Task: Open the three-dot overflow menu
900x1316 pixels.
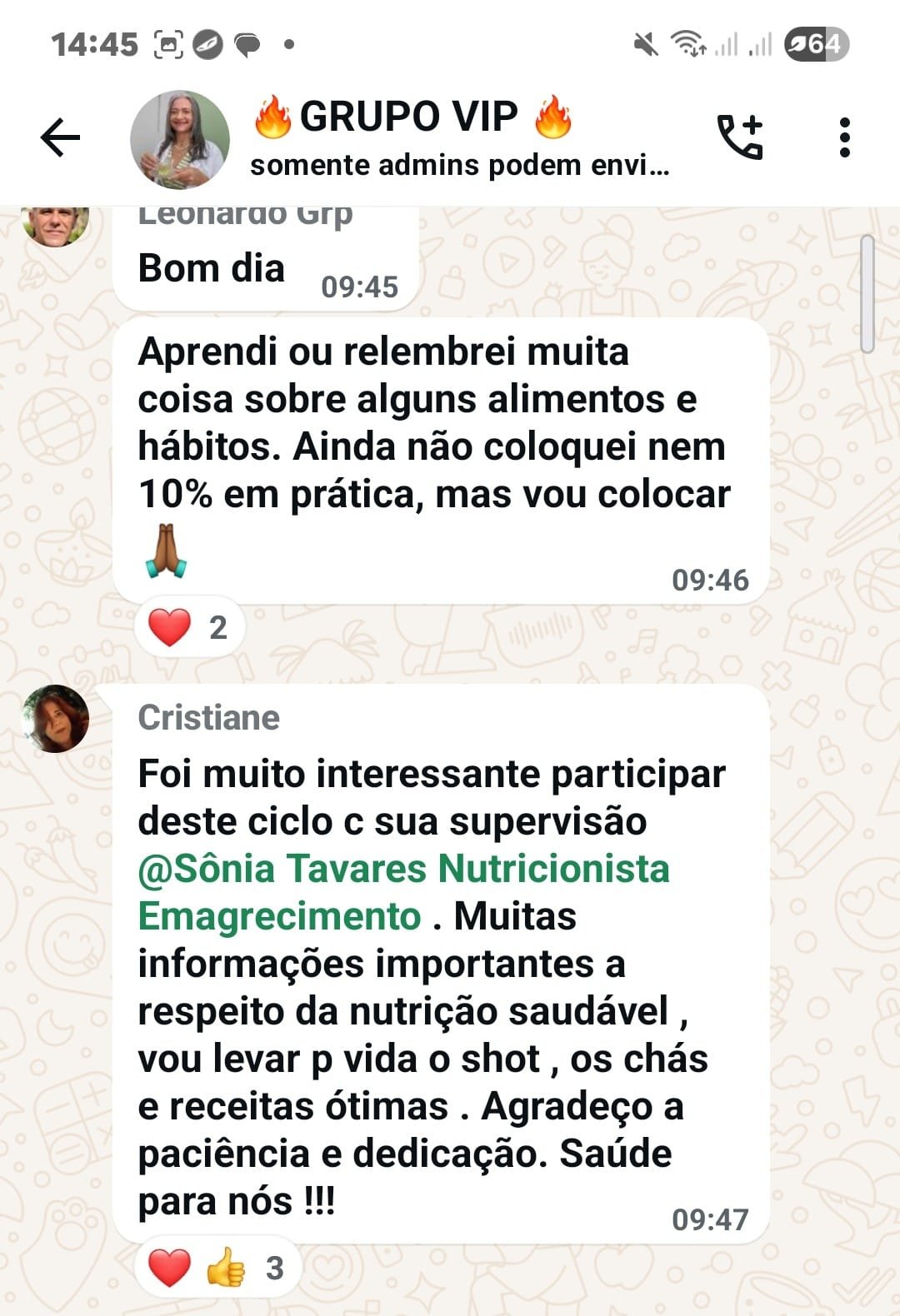Action: point(844,137)
